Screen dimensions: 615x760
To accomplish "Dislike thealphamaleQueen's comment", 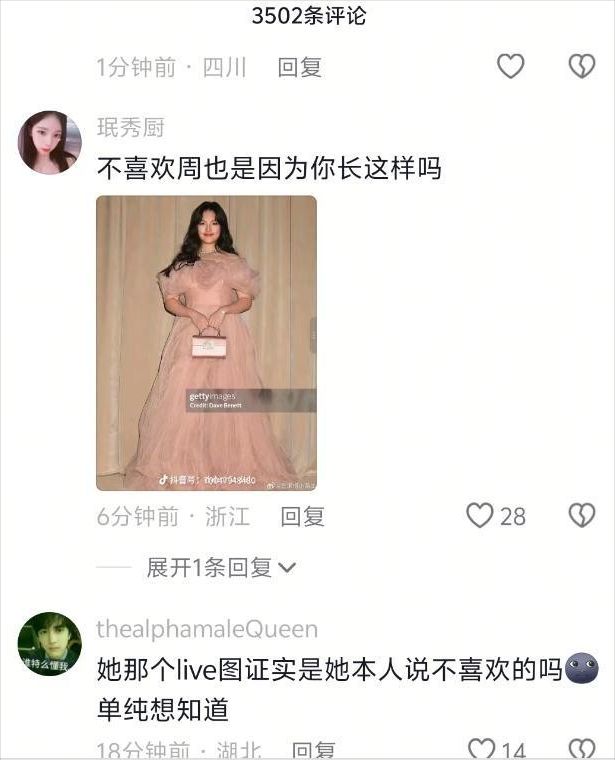I will (582, 748).
